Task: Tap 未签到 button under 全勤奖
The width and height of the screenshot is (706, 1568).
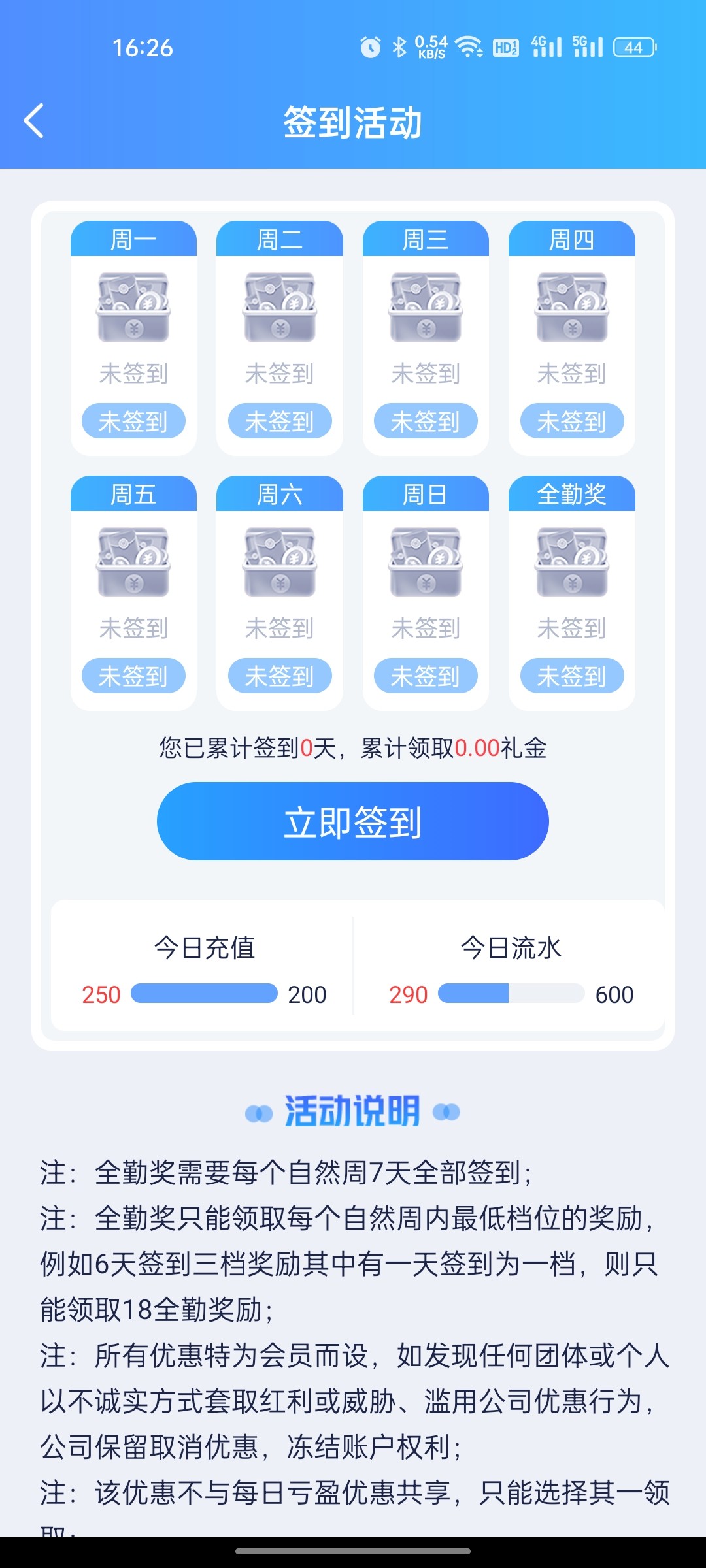Action: click(572, 676)
